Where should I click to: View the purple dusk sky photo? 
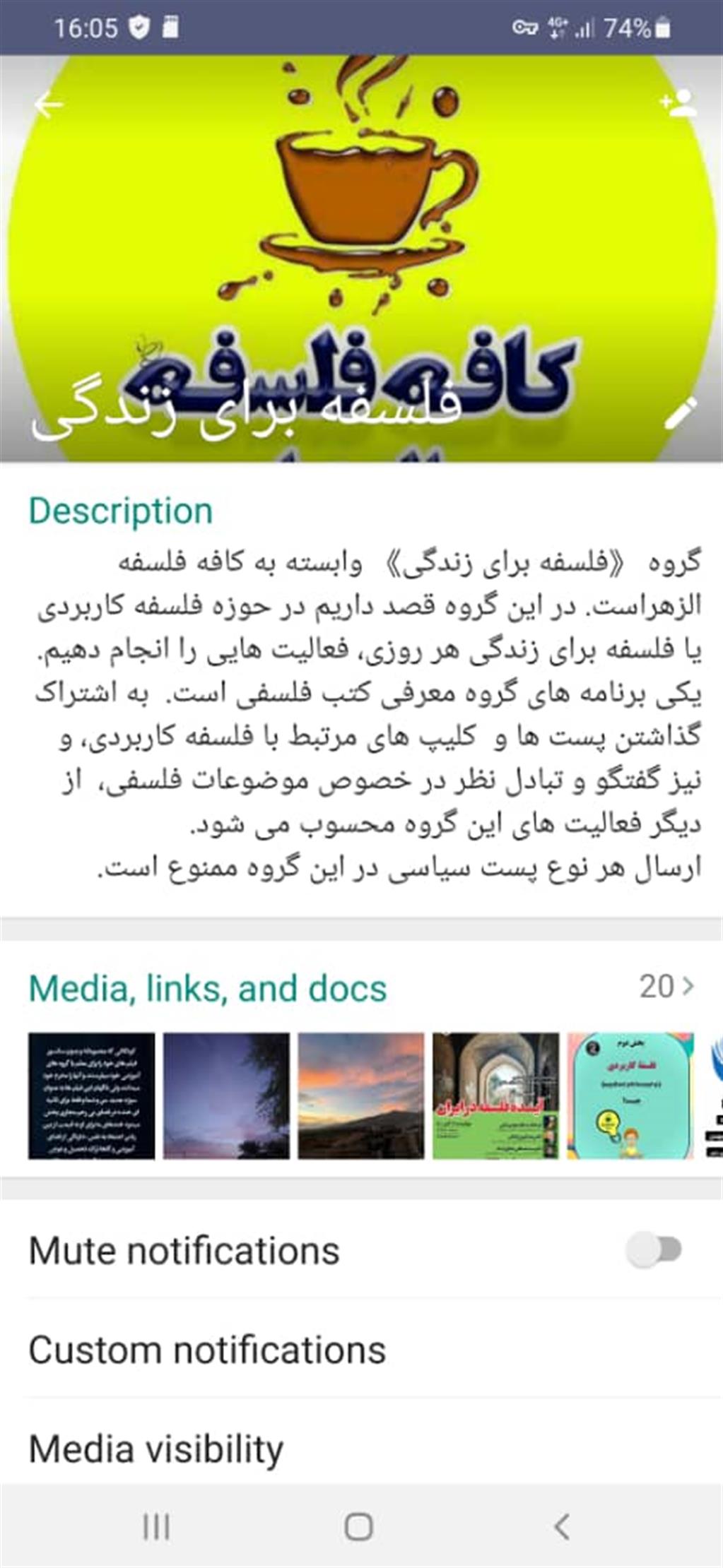click(x=226, y=1095)
